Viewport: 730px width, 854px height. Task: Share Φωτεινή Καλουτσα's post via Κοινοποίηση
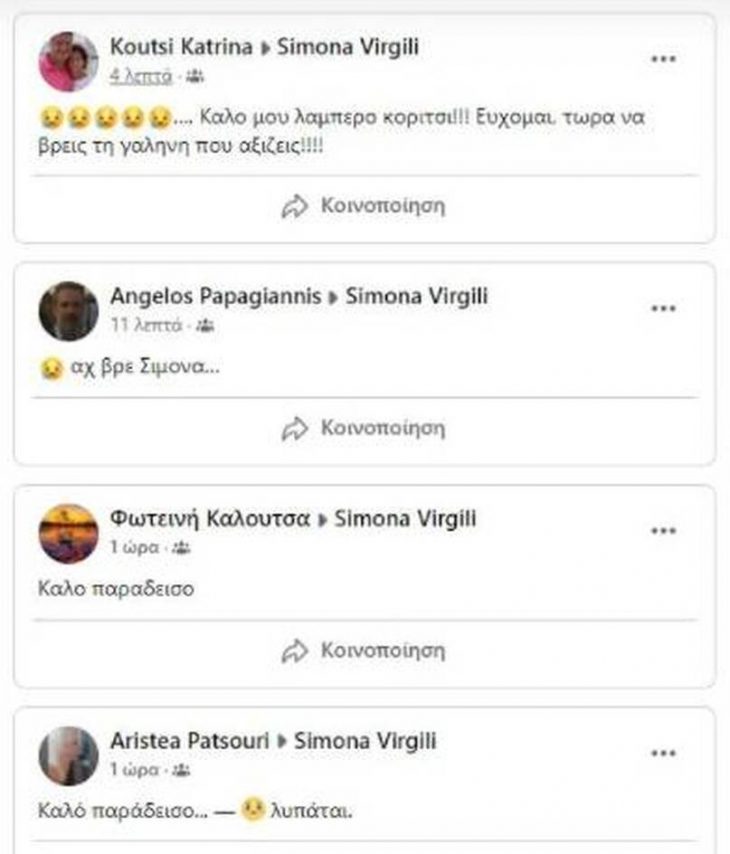[364, 651]
